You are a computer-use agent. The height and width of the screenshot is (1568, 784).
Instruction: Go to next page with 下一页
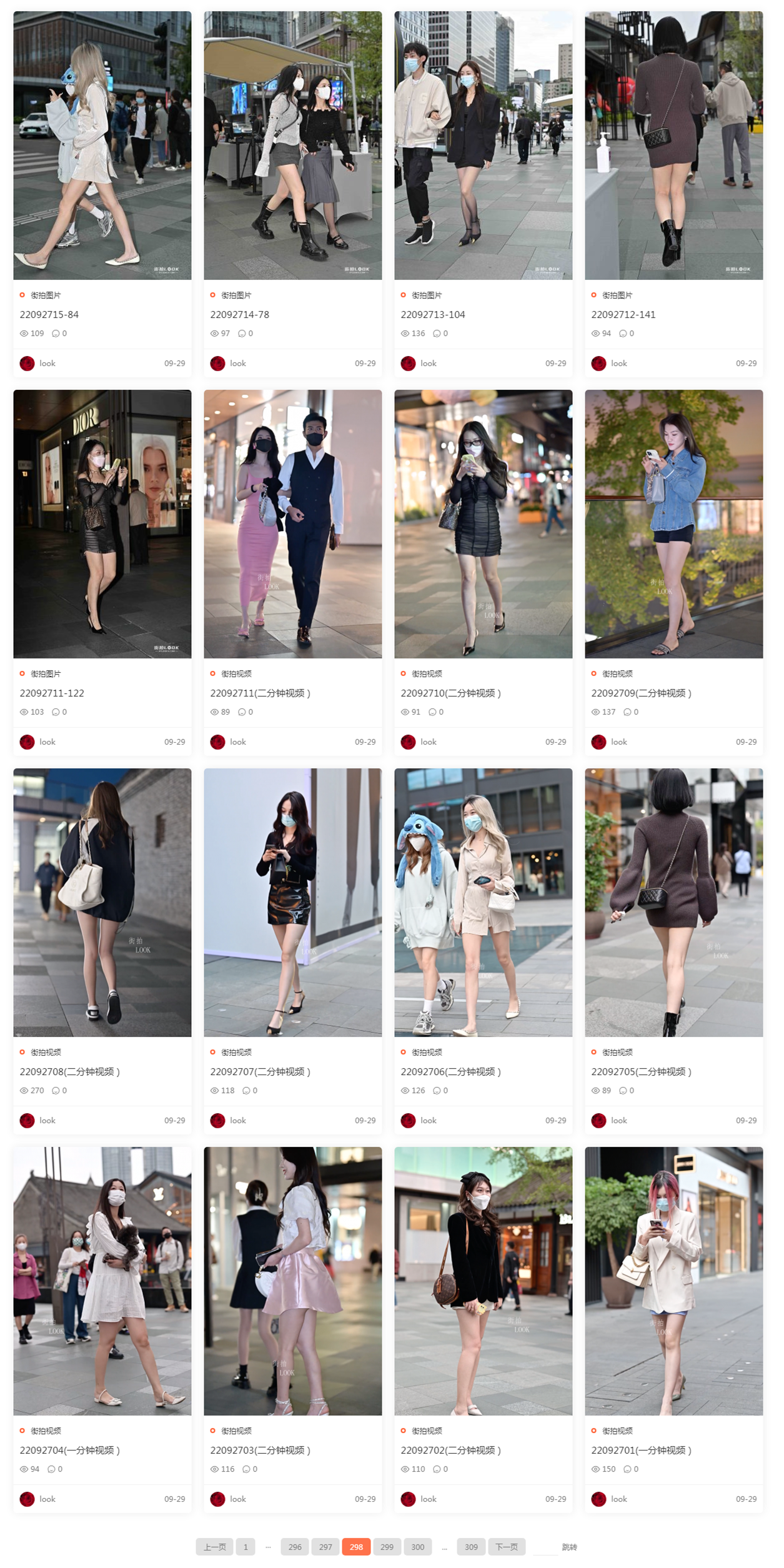pos(506,1547)
